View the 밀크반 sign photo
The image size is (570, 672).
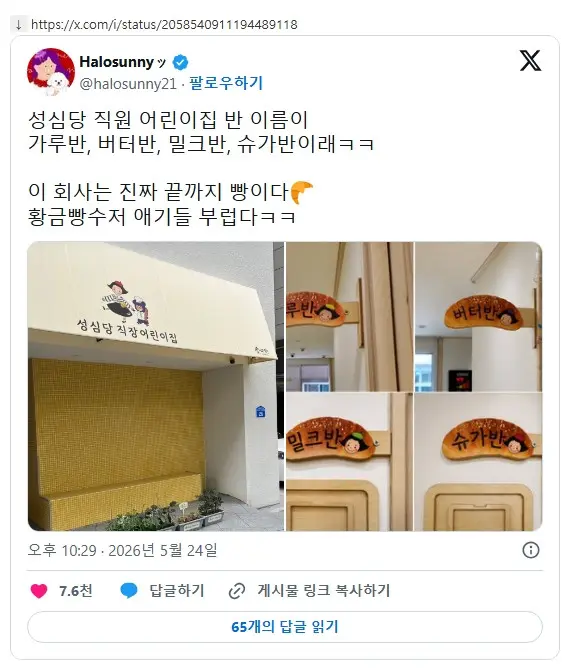coord(349,462)
